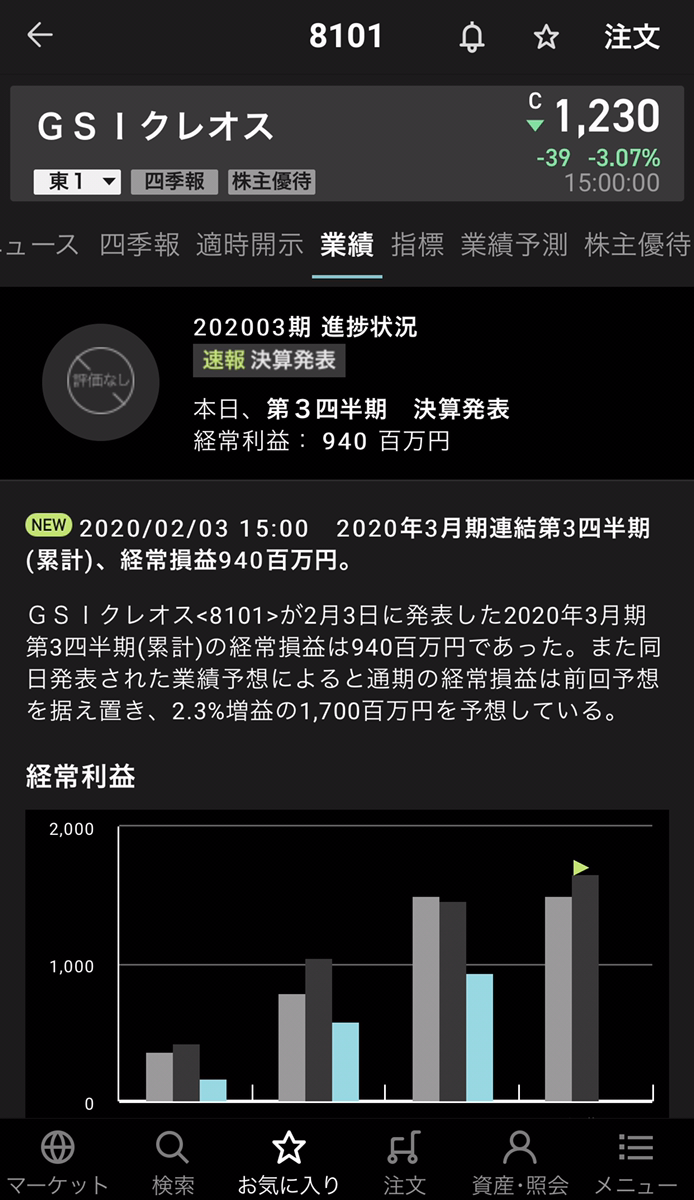The width and height of the screenshot is (694, 1200).
Task: Switch to the 適時開示 tab
Action: (249, 245)
